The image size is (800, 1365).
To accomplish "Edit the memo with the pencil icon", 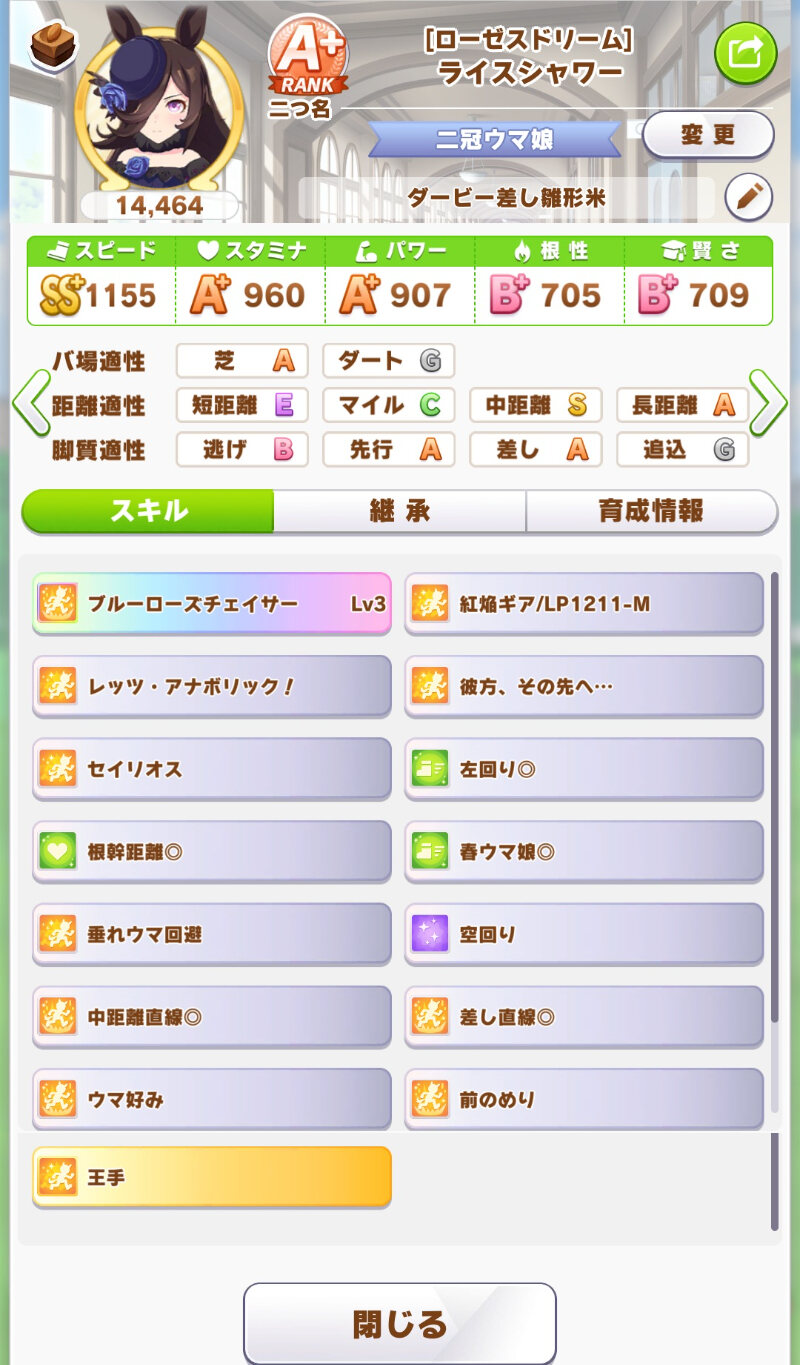I will point(748,197).
